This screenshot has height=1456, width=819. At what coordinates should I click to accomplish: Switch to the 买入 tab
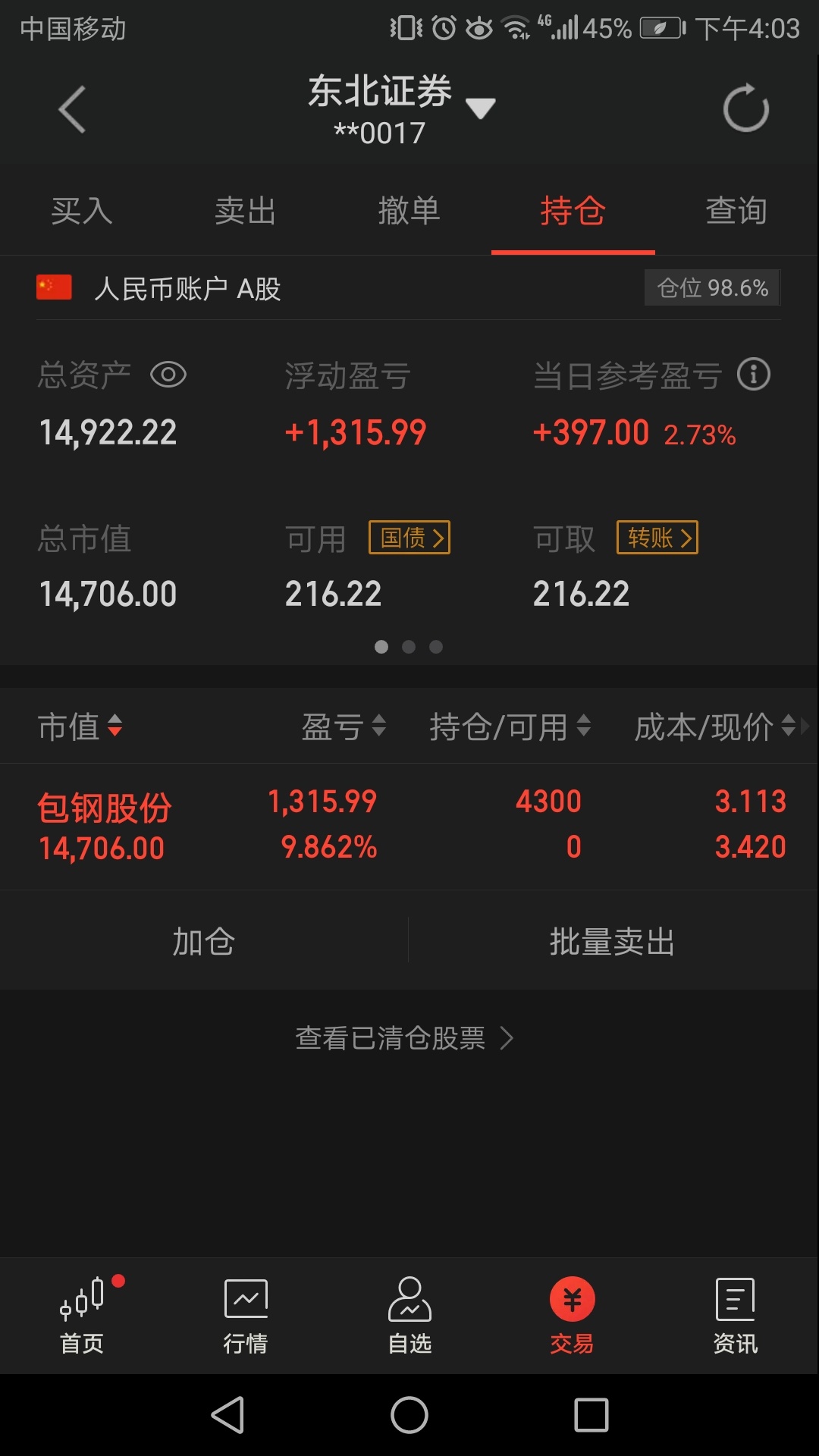point(82,211)
